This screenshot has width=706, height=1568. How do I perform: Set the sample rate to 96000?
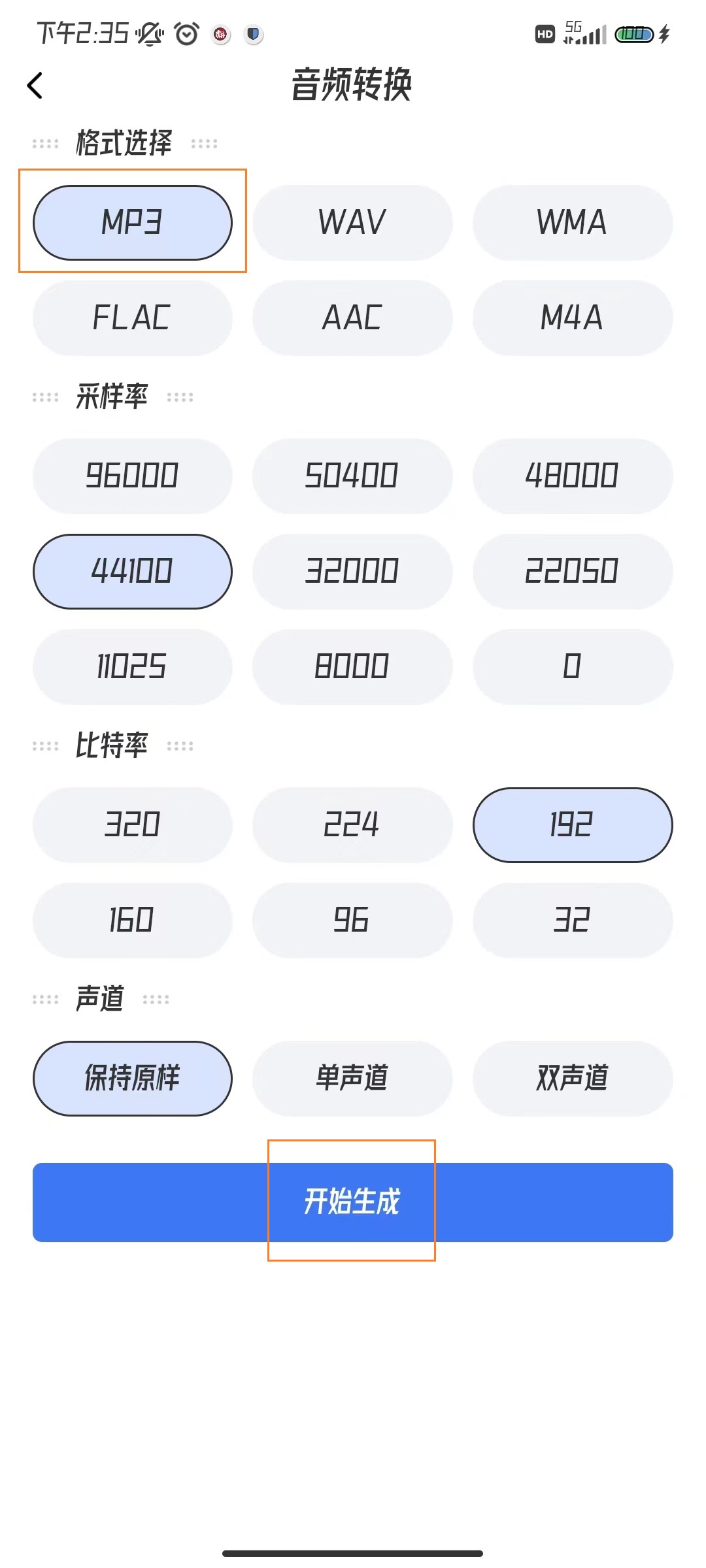coord(133,476)
